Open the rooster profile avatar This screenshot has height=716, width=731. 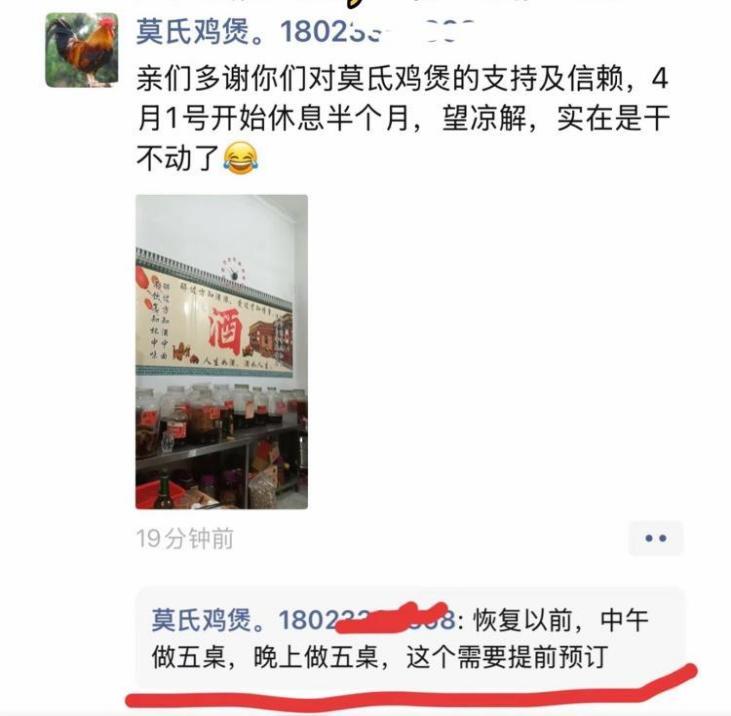pos(82,50)
